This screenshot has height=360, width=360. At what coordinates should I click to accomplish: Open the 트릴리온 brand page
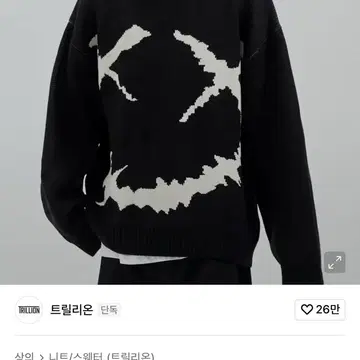tap(71, 310)
